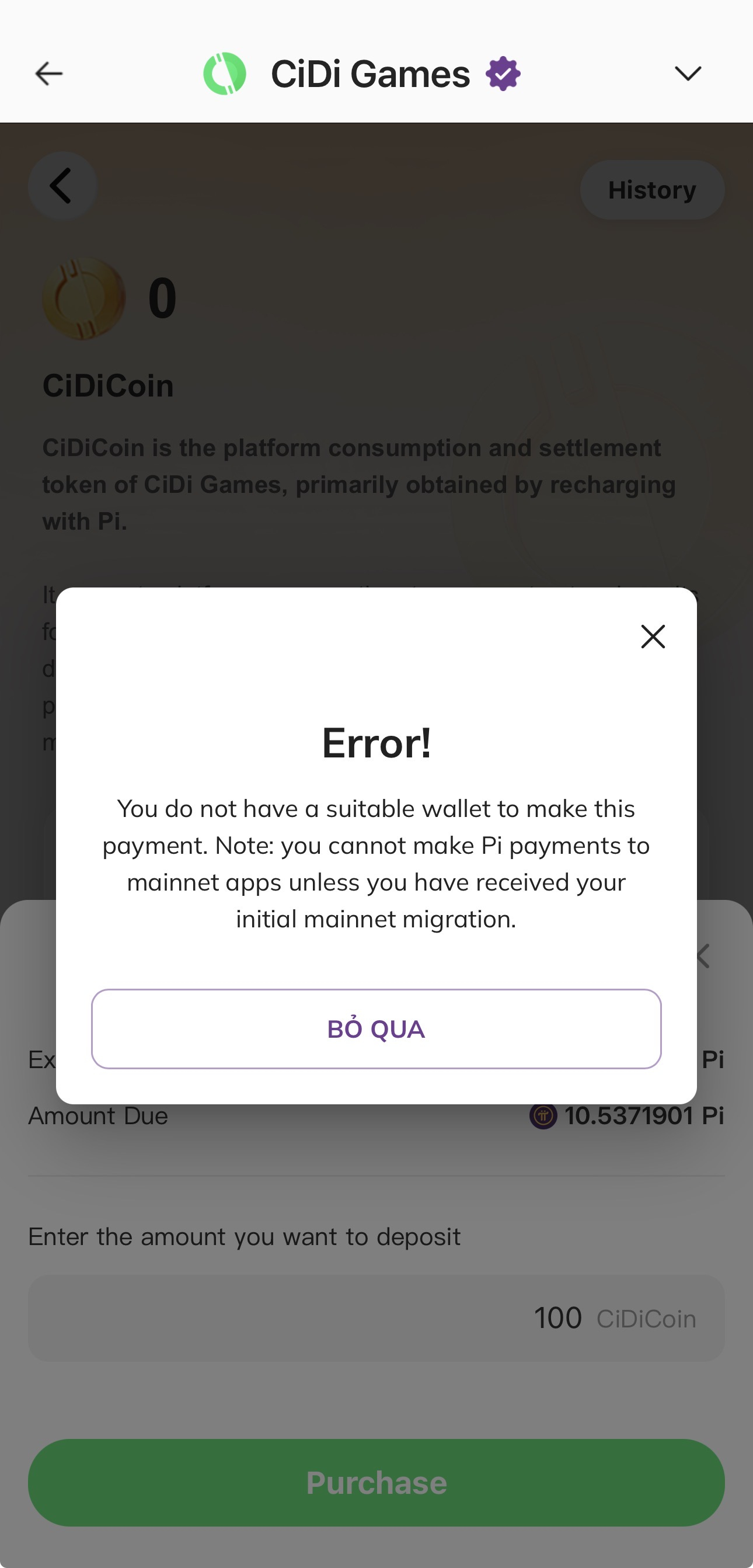The width and height of the screenshot is (753, 1568).
Task: Go back using the top bar arrow
Action: pyautogui.click(x=48, y=74)
